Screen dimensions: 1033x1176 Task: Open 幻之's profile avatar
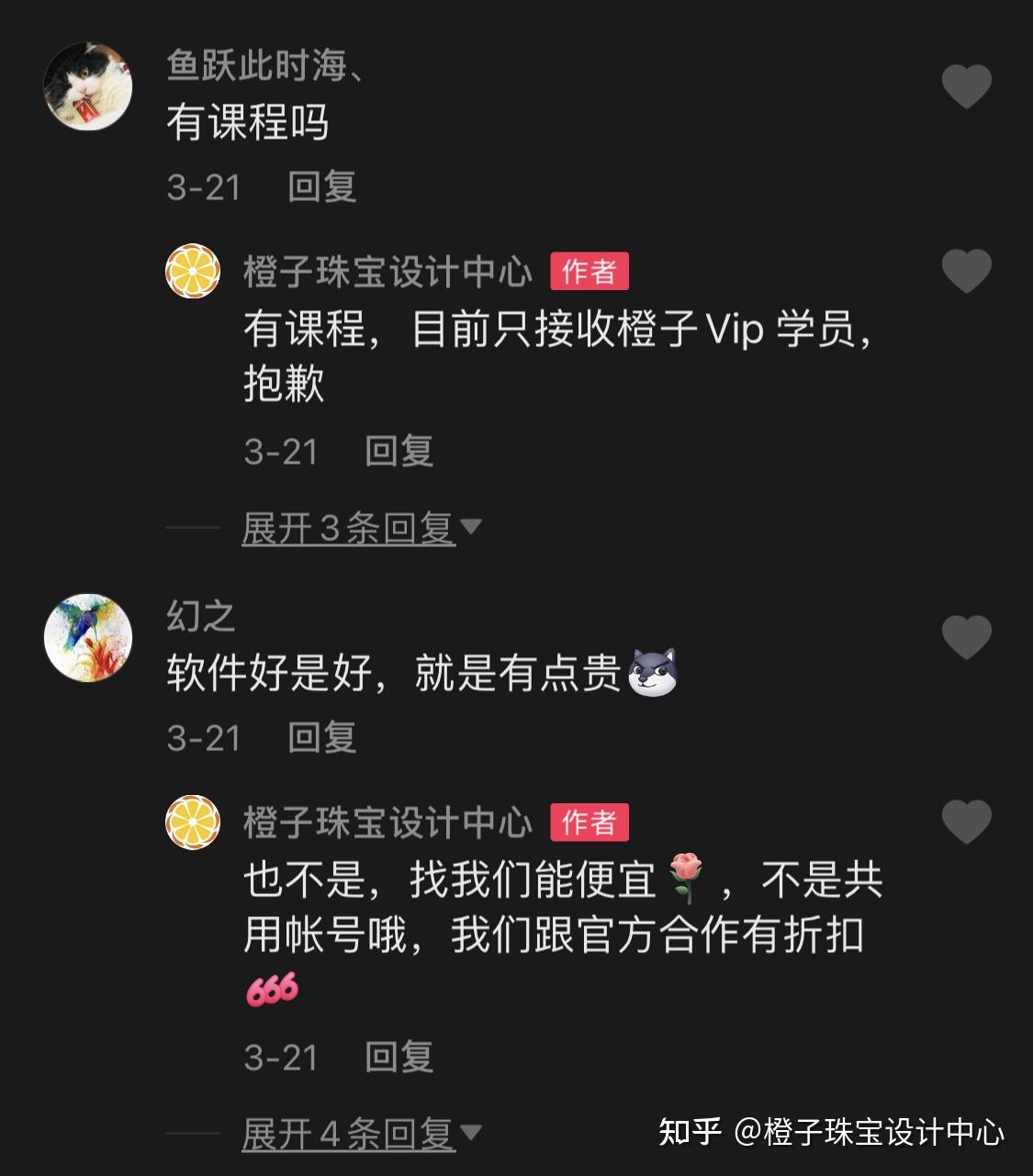[x=88, y=638]
